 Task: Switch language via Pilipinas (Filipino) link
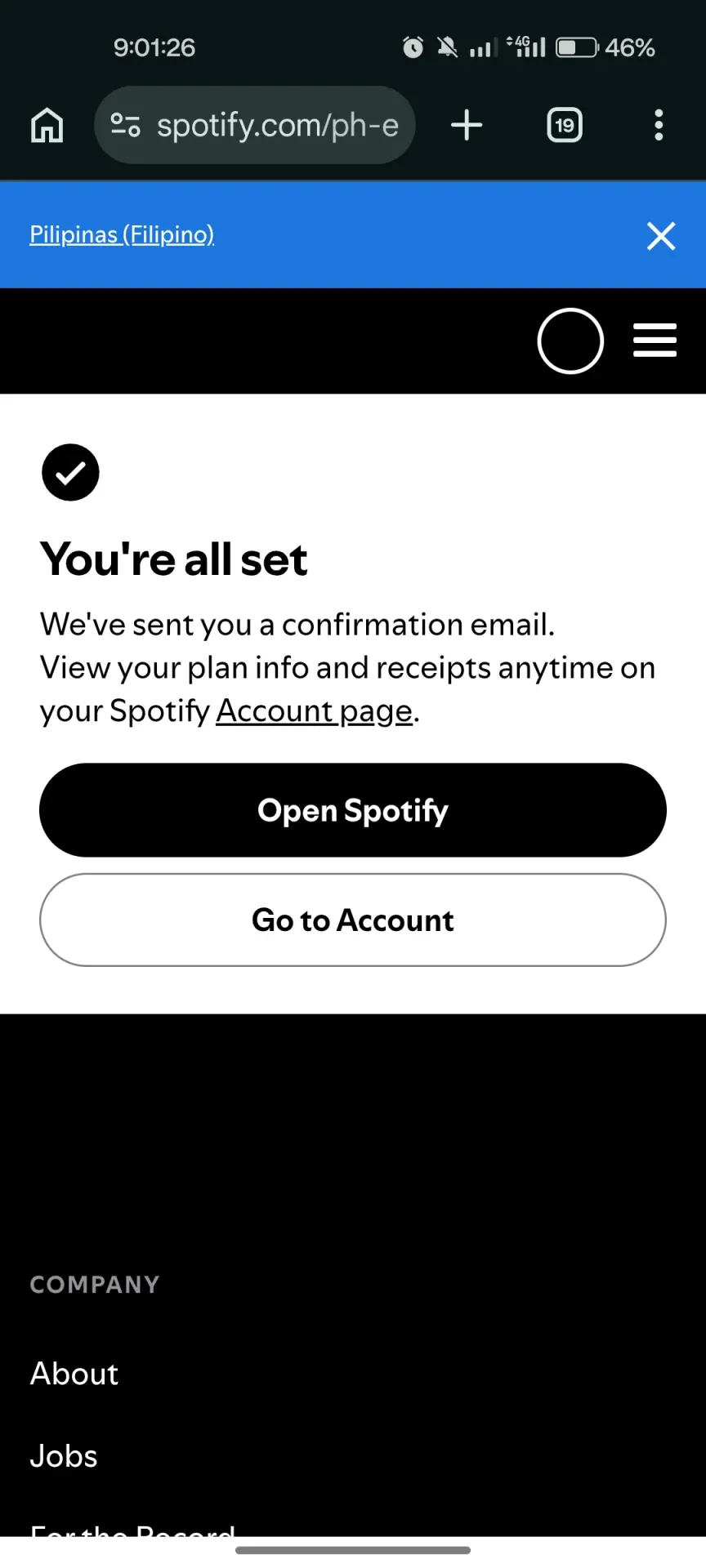[122, 234]
